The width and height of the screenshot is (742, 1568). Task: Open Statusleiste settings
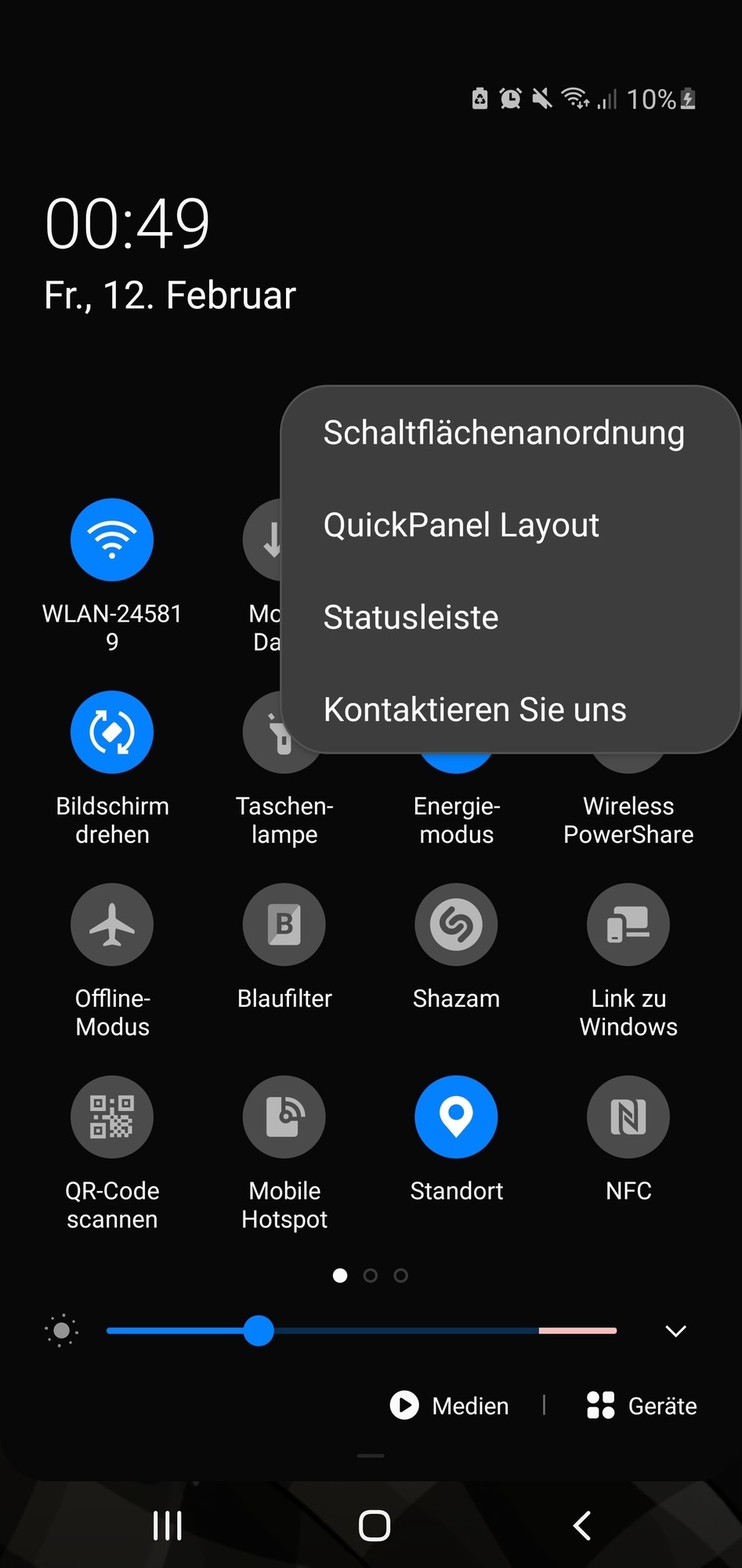[x=411, y=618]
